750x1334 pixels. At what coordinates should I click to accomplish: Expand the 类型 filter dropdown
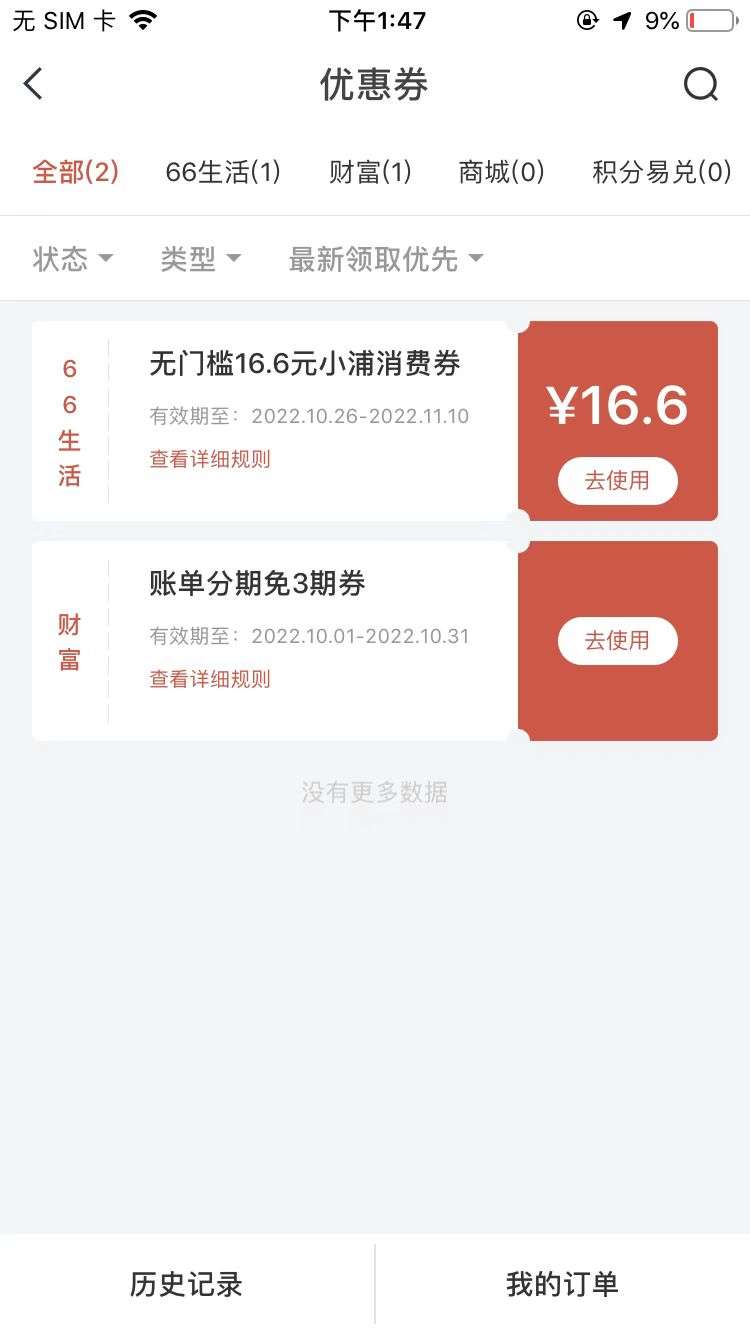201,259
